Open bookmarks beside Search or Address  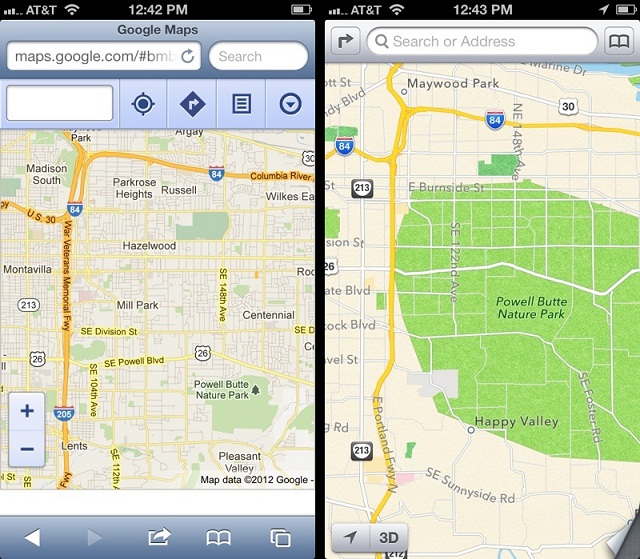pos(618,41)
